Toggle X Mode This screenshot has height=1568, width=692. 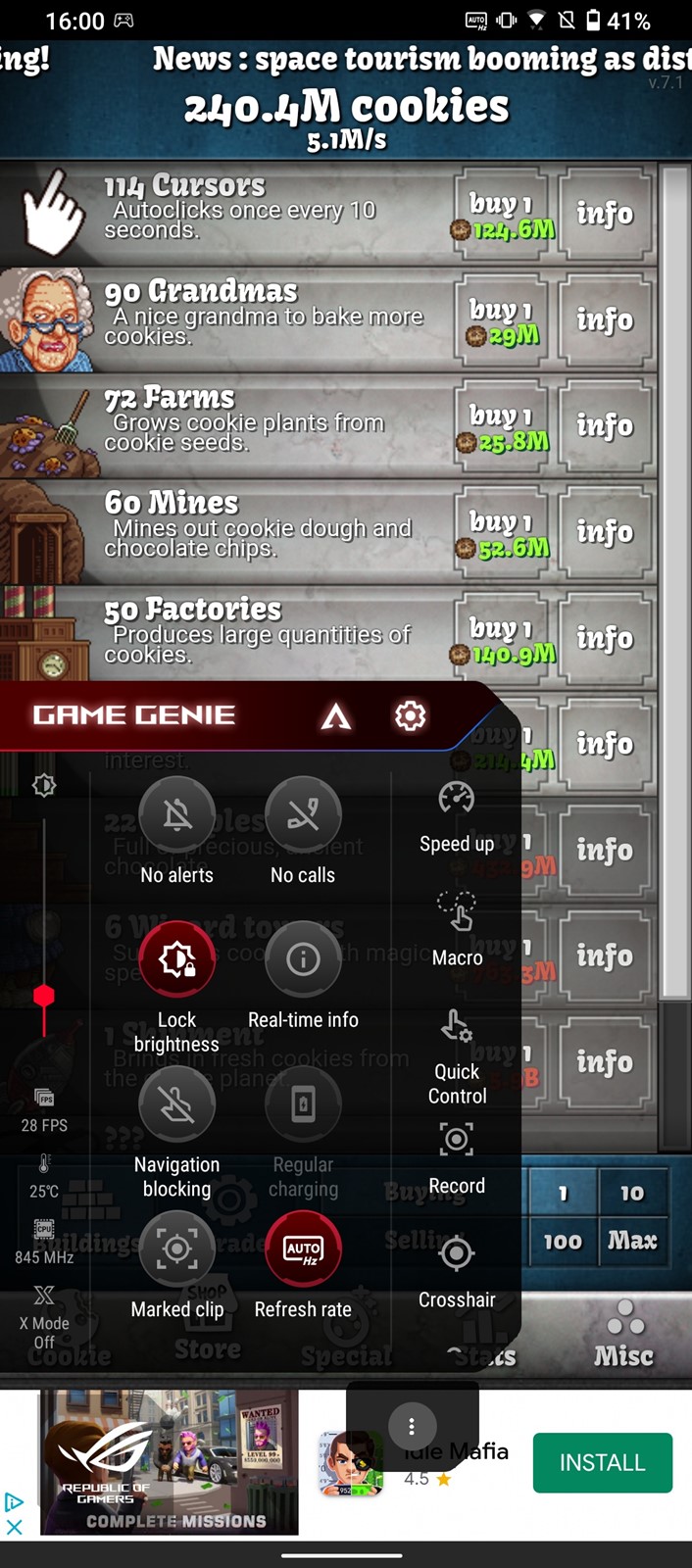click(x=44, y=1317)
